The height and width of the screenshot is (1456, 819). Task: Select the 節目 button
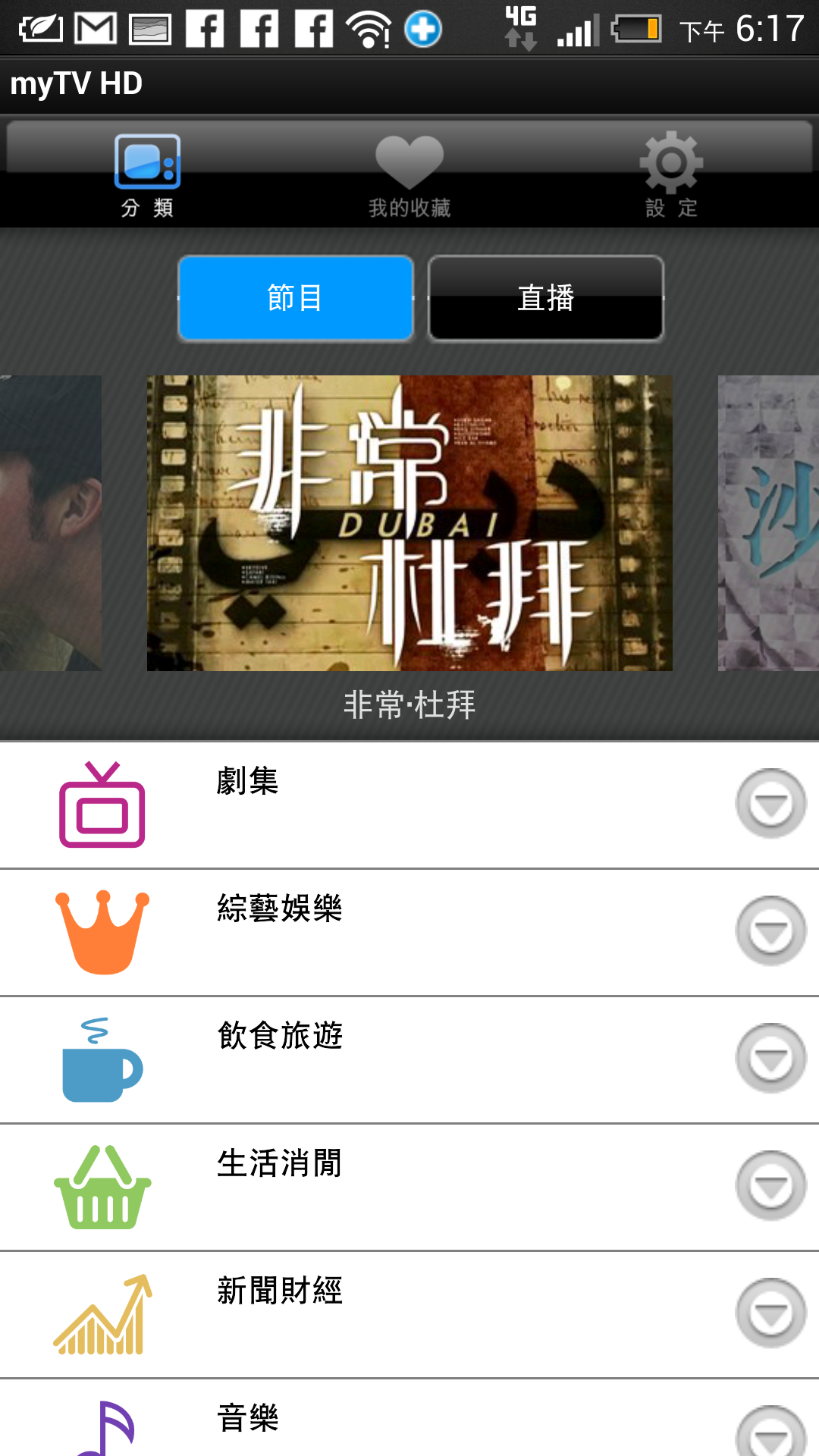296,298
